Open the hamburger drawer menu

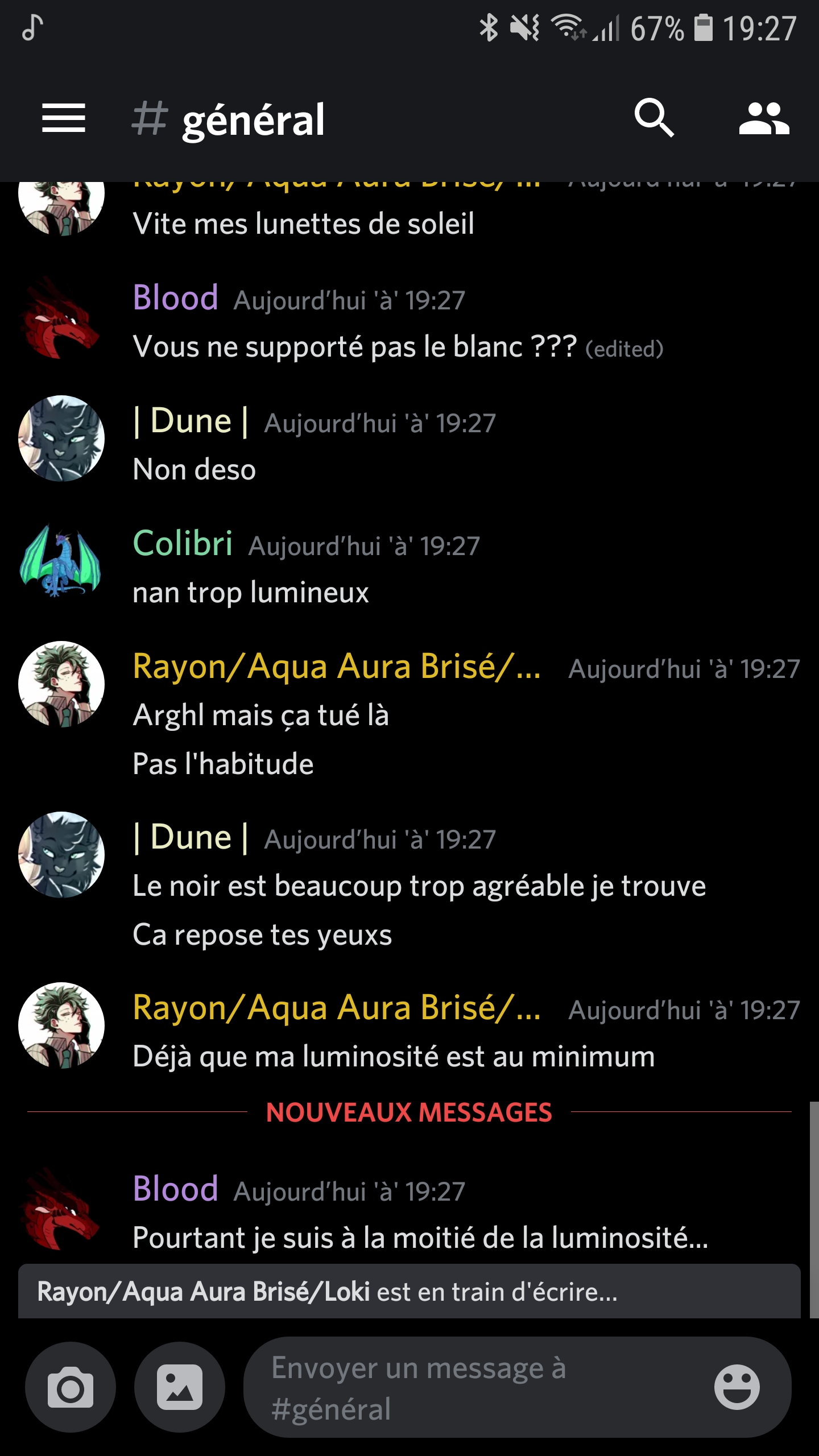[64, 118]
